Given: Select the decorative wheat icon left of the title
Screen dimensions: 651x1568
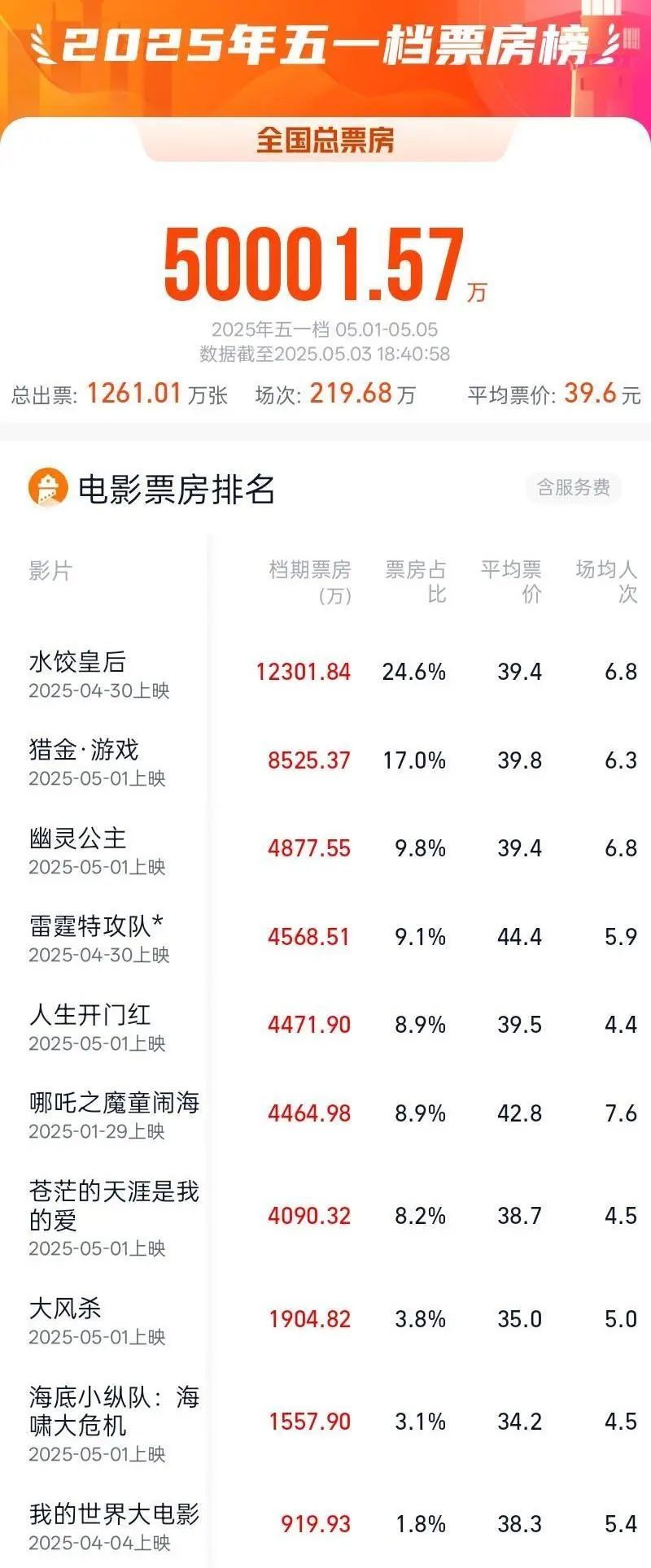Looking at the screenshot, I should coord(42,45).
